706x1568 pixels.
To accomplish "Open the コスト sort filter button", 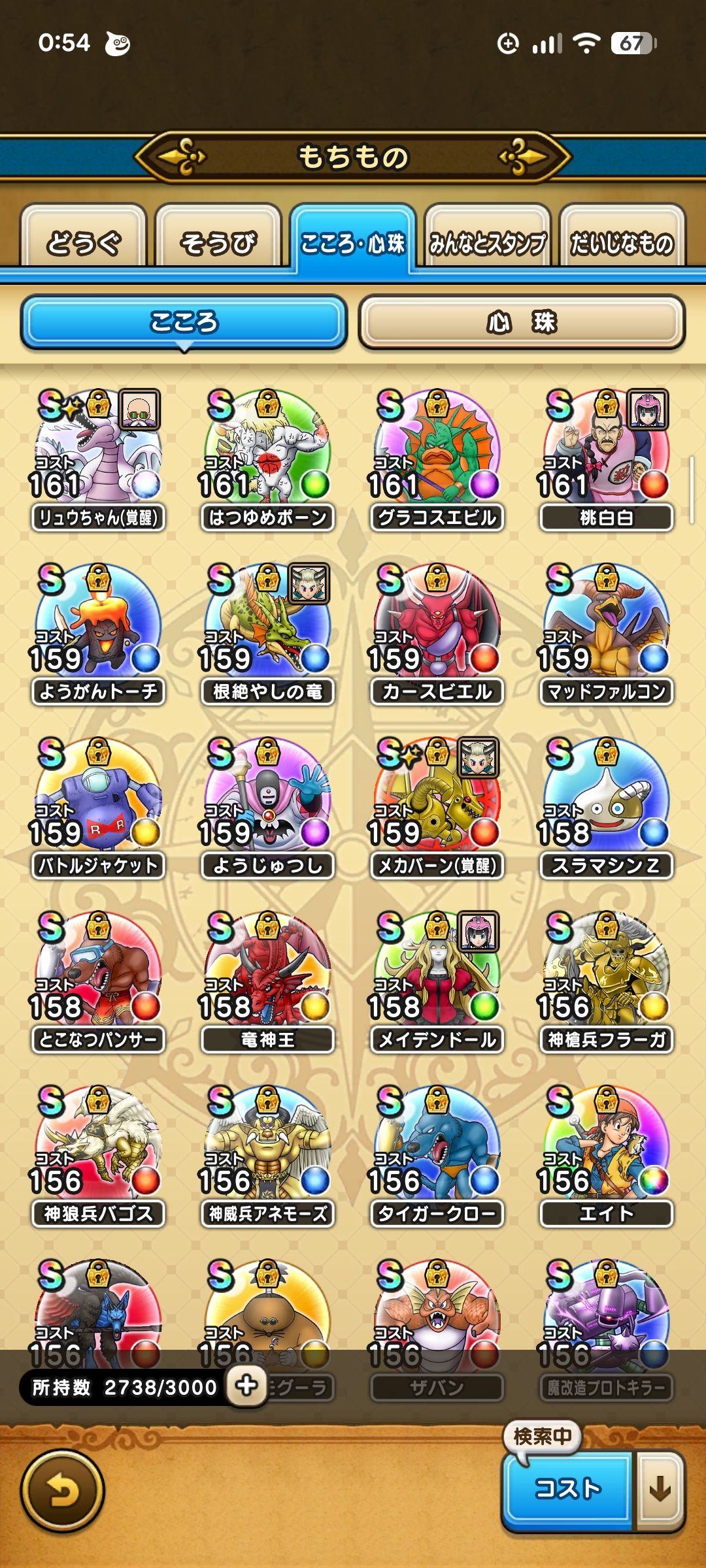I will click(x=567, y=1489).
